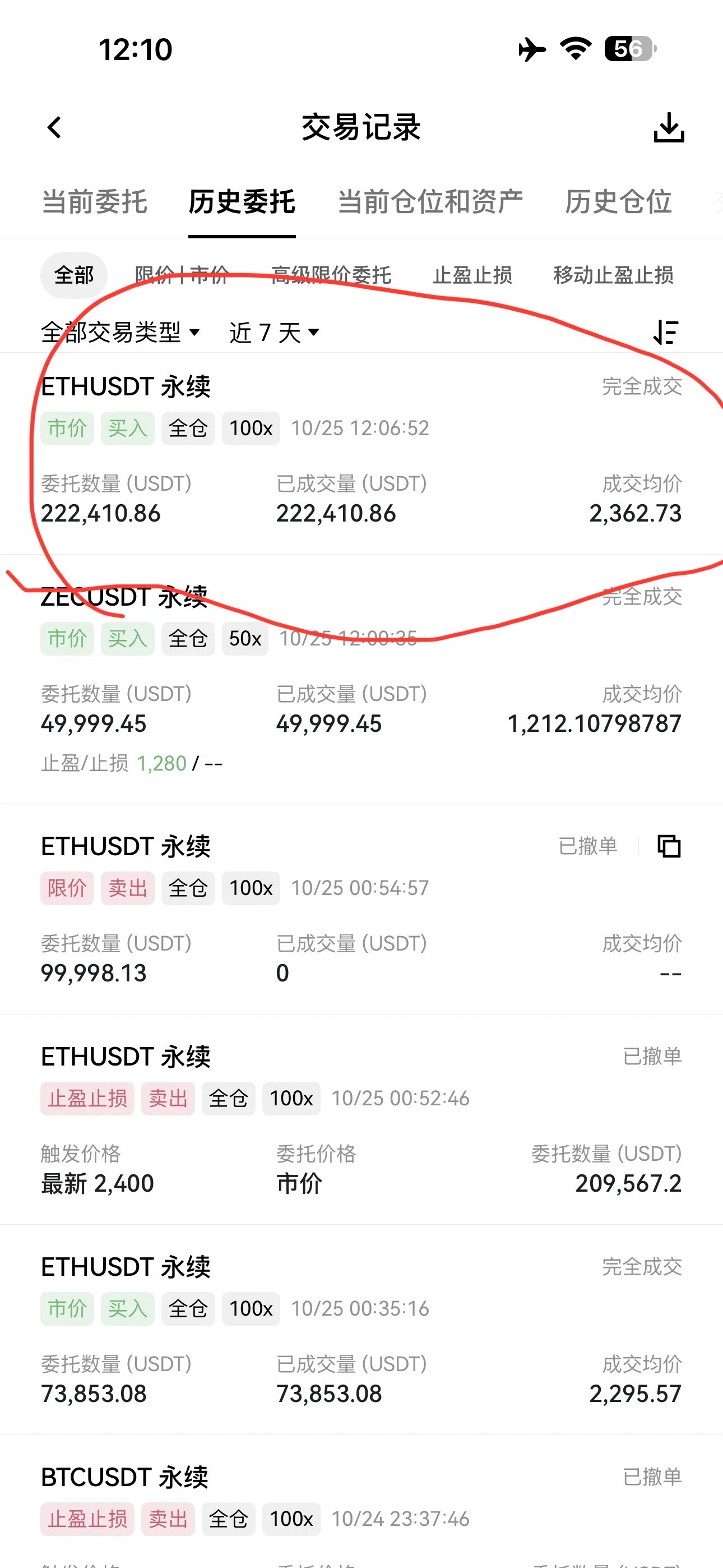Go back using the top-left arrow
This screenshot has height=1568, width=723.
[54, 127]
